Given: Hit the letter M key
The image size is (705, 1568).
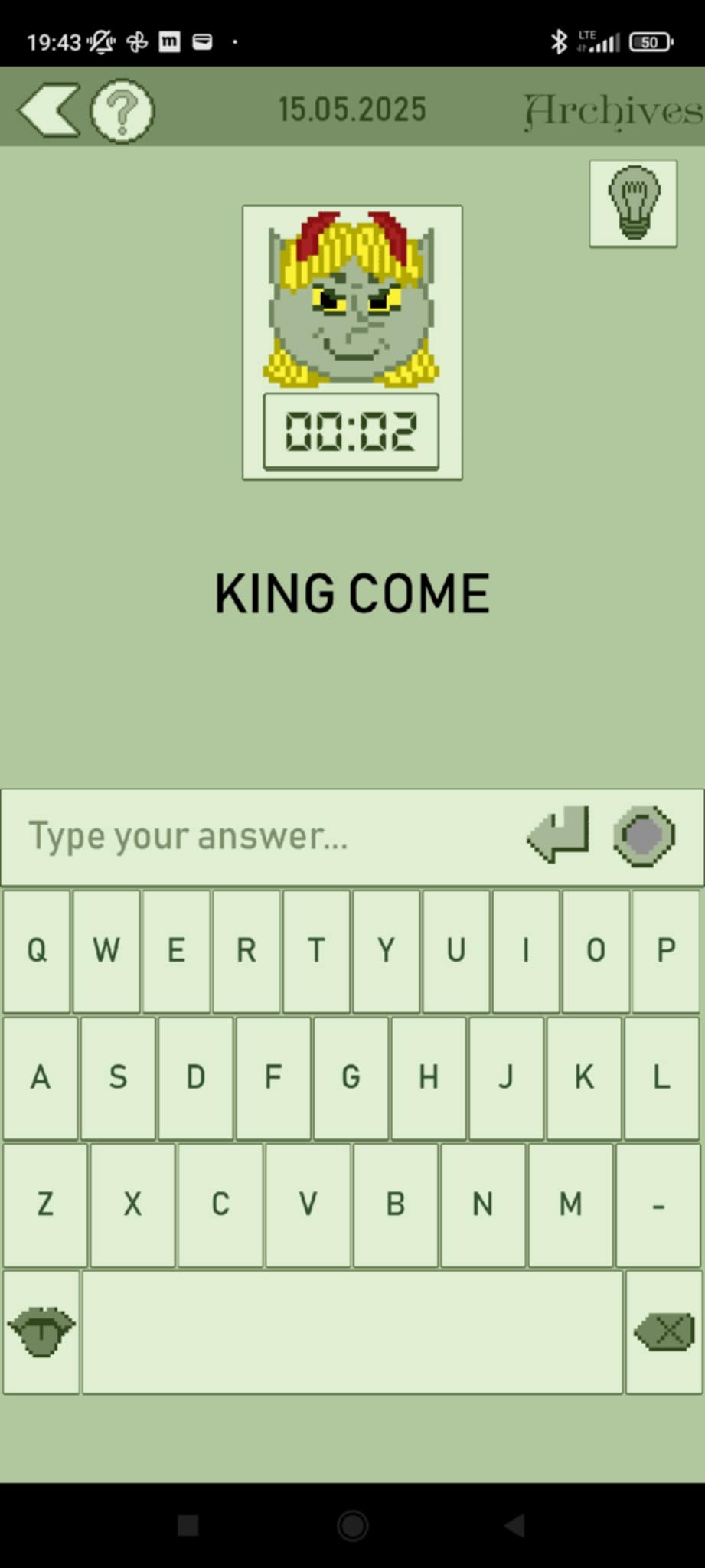Looking at the screenshot, I should (x=570, y=1204).
